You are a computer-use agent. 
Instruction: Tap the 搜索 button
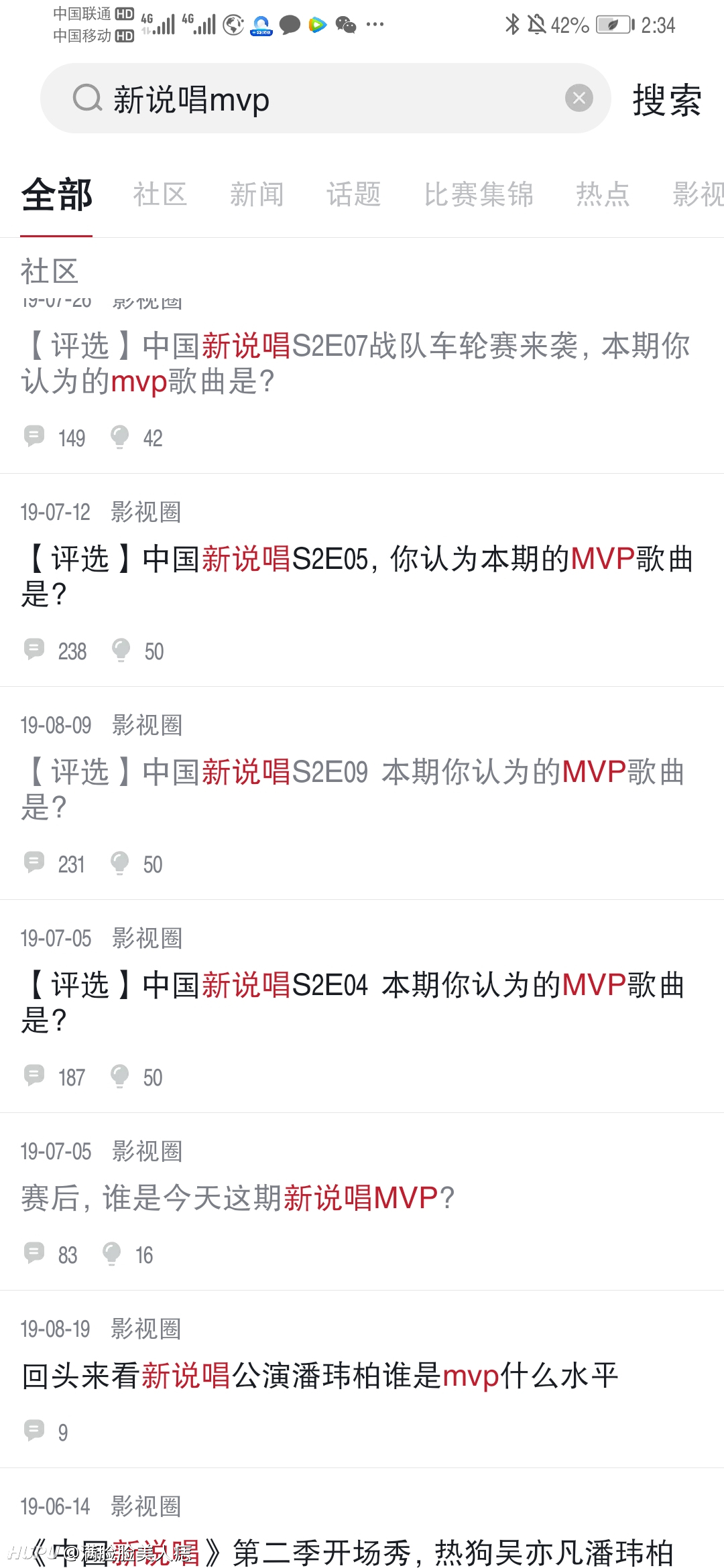tap(667, 100)
